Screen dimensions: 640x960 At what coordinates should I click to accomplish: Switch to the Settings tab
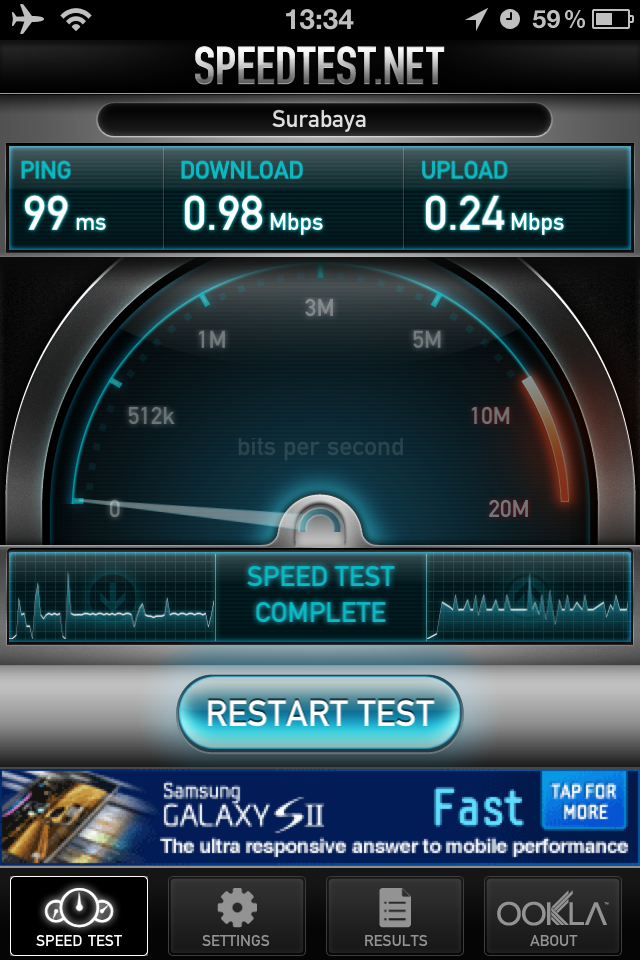[x=236, y=915]
